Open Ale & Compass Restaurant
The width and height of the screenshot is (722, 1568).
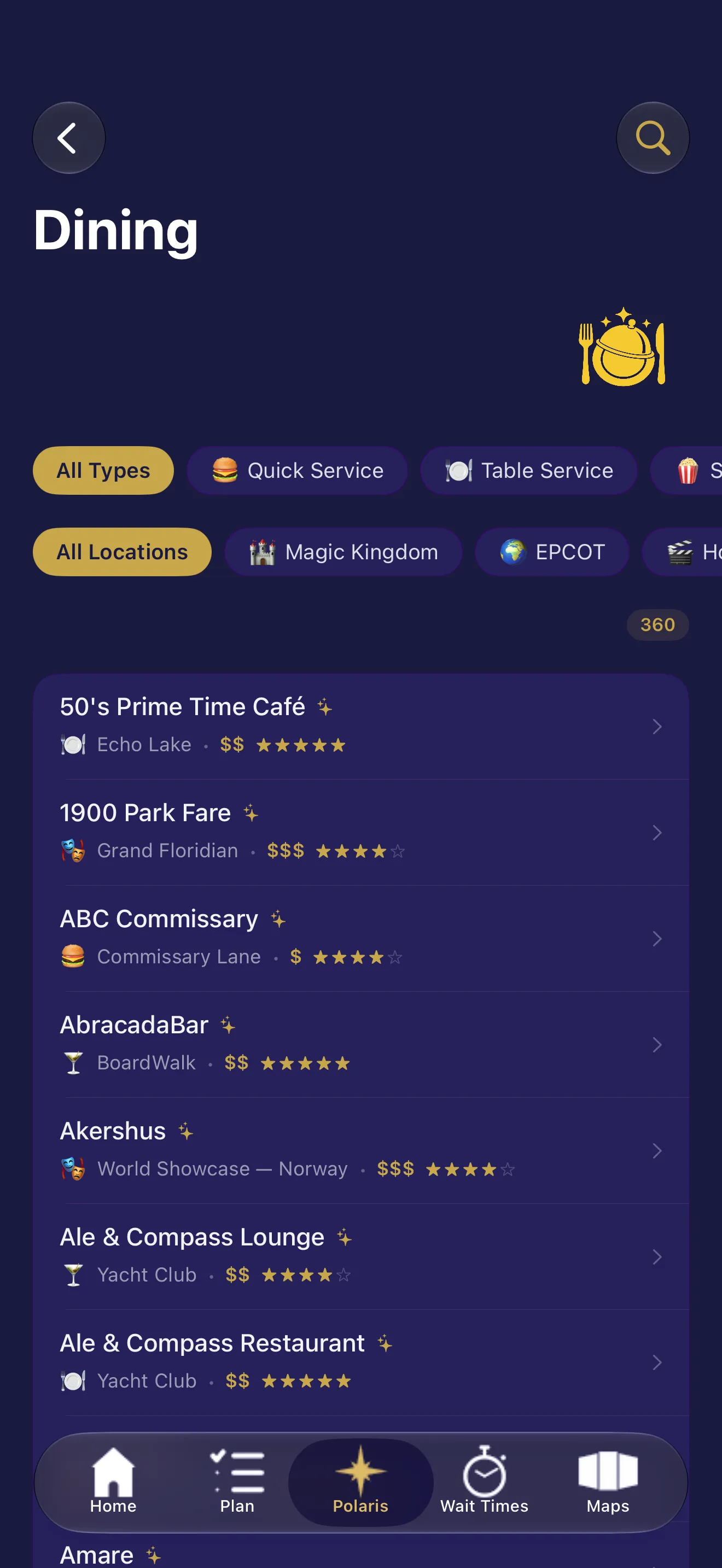[361, 1362]
